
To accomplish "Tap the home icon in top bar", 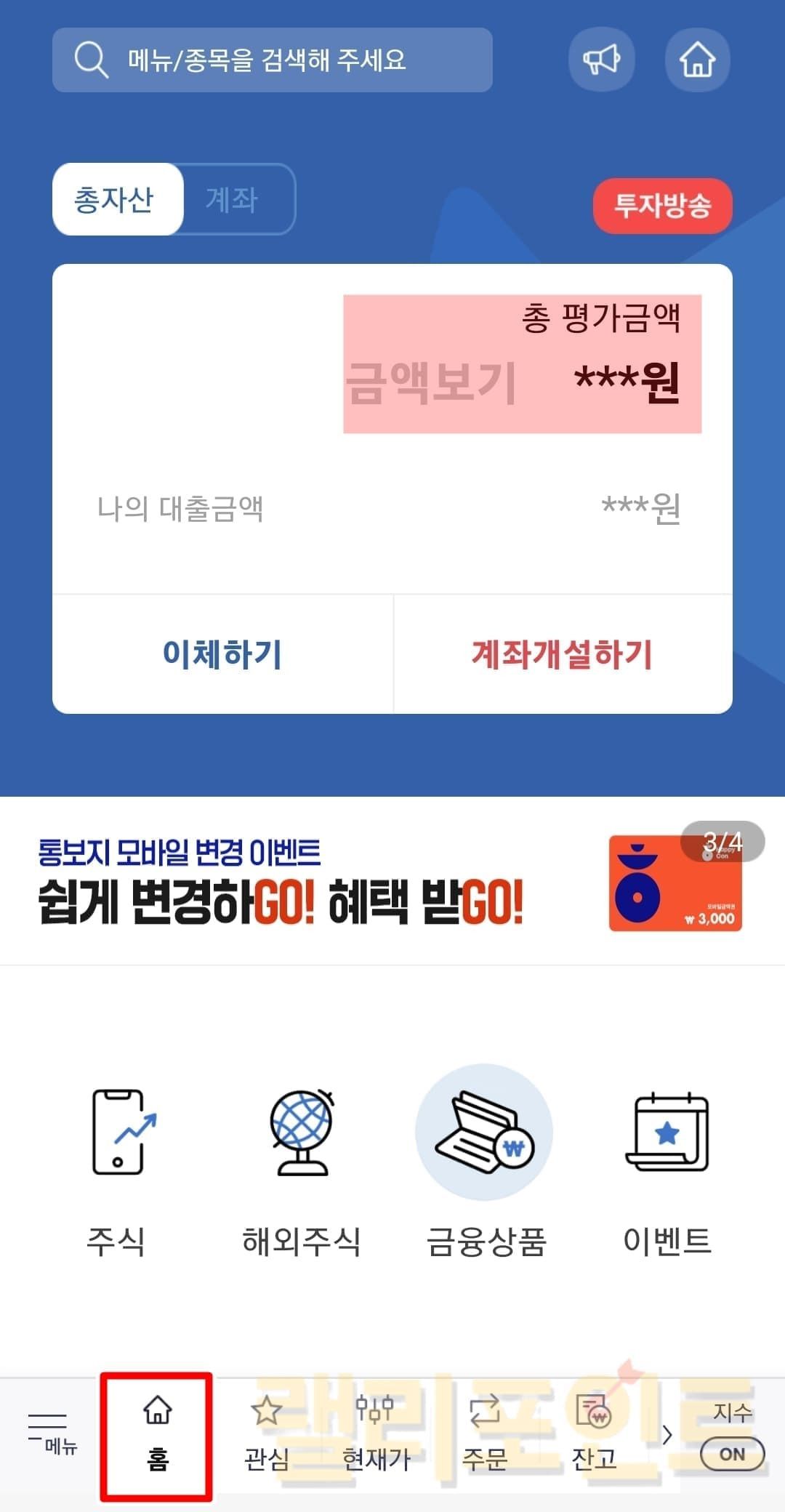I will pos(697,60).
